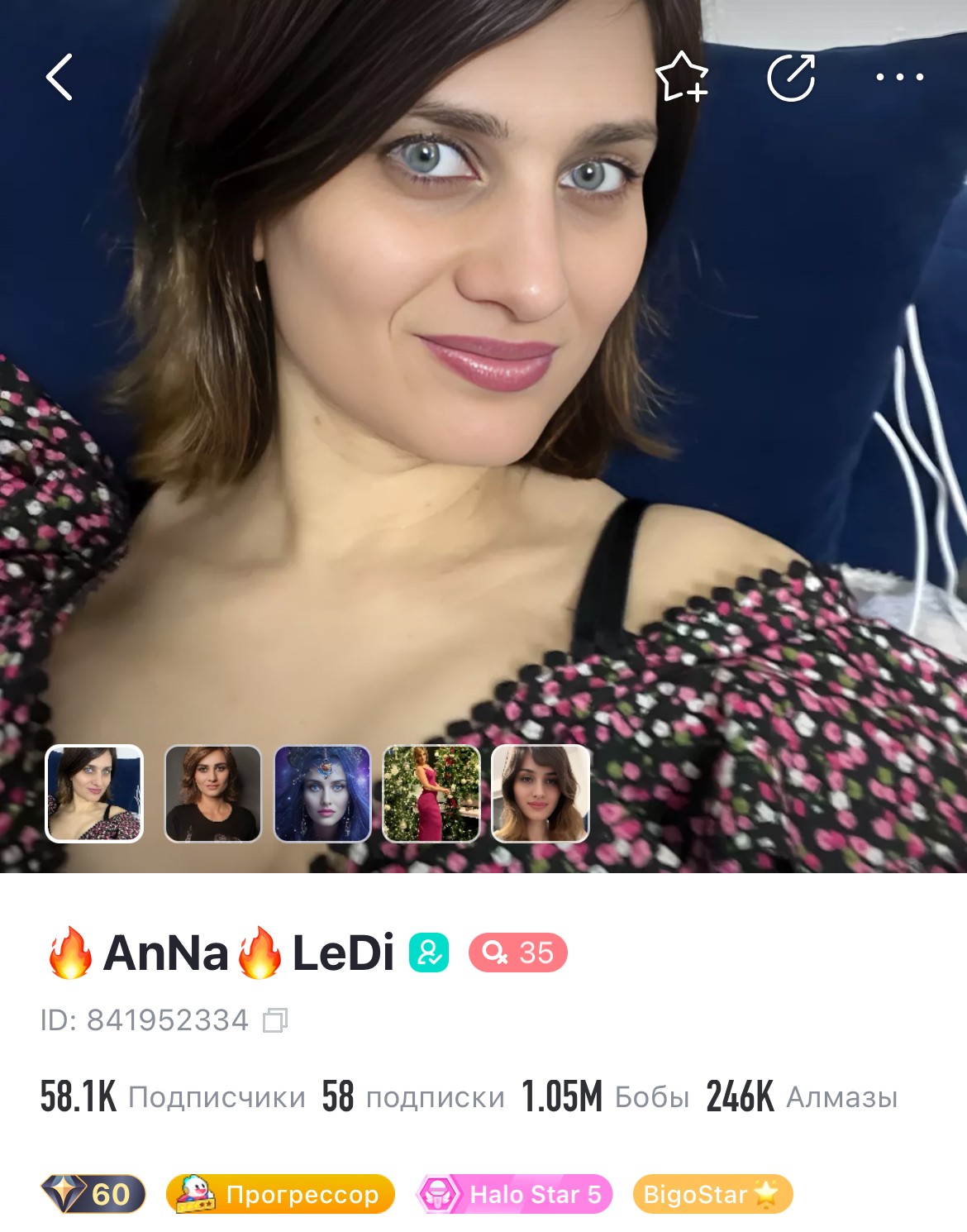View the second photo in black shirt
Screen dimensions: 967x1232
point(212,794)
